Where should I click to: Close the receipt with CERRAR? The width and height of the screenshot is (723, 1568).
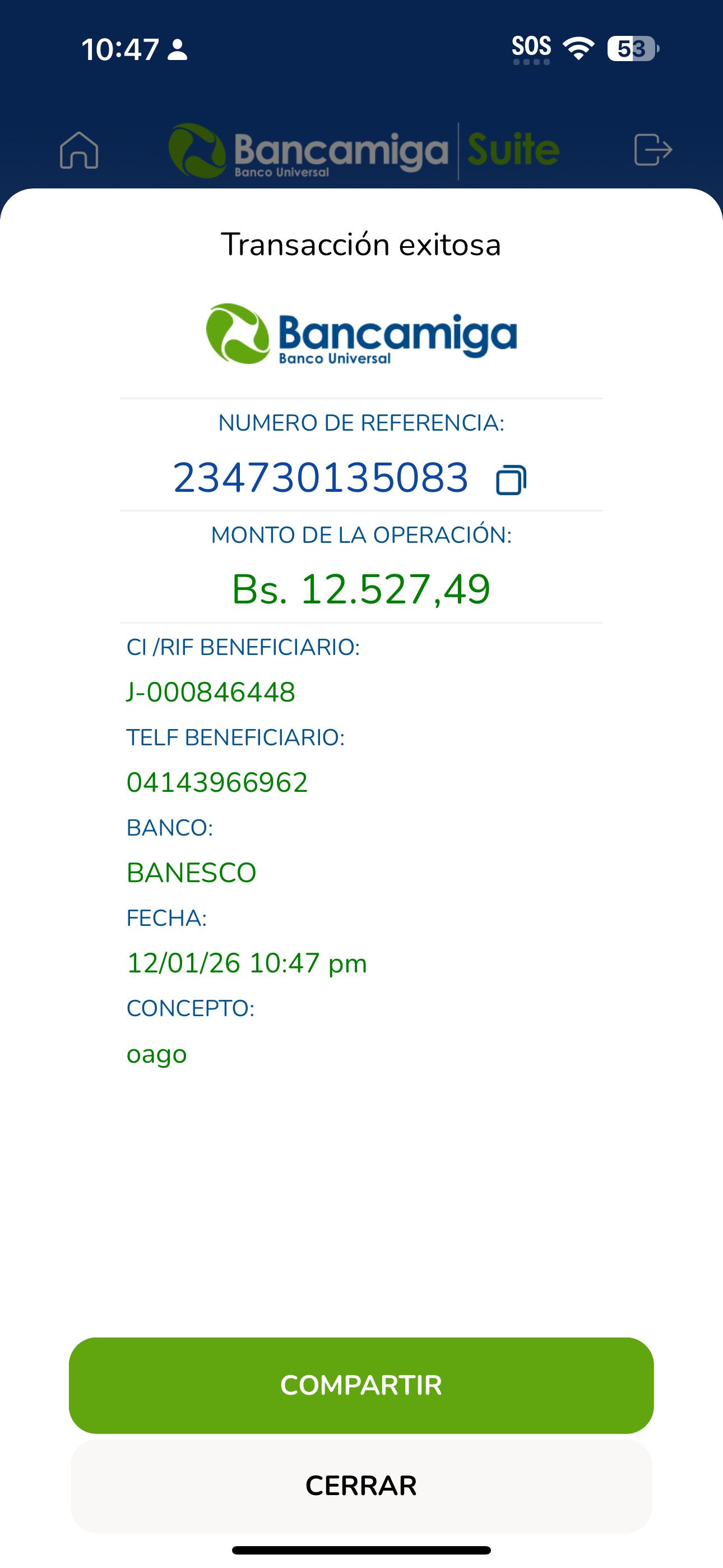click(361, 1485)
